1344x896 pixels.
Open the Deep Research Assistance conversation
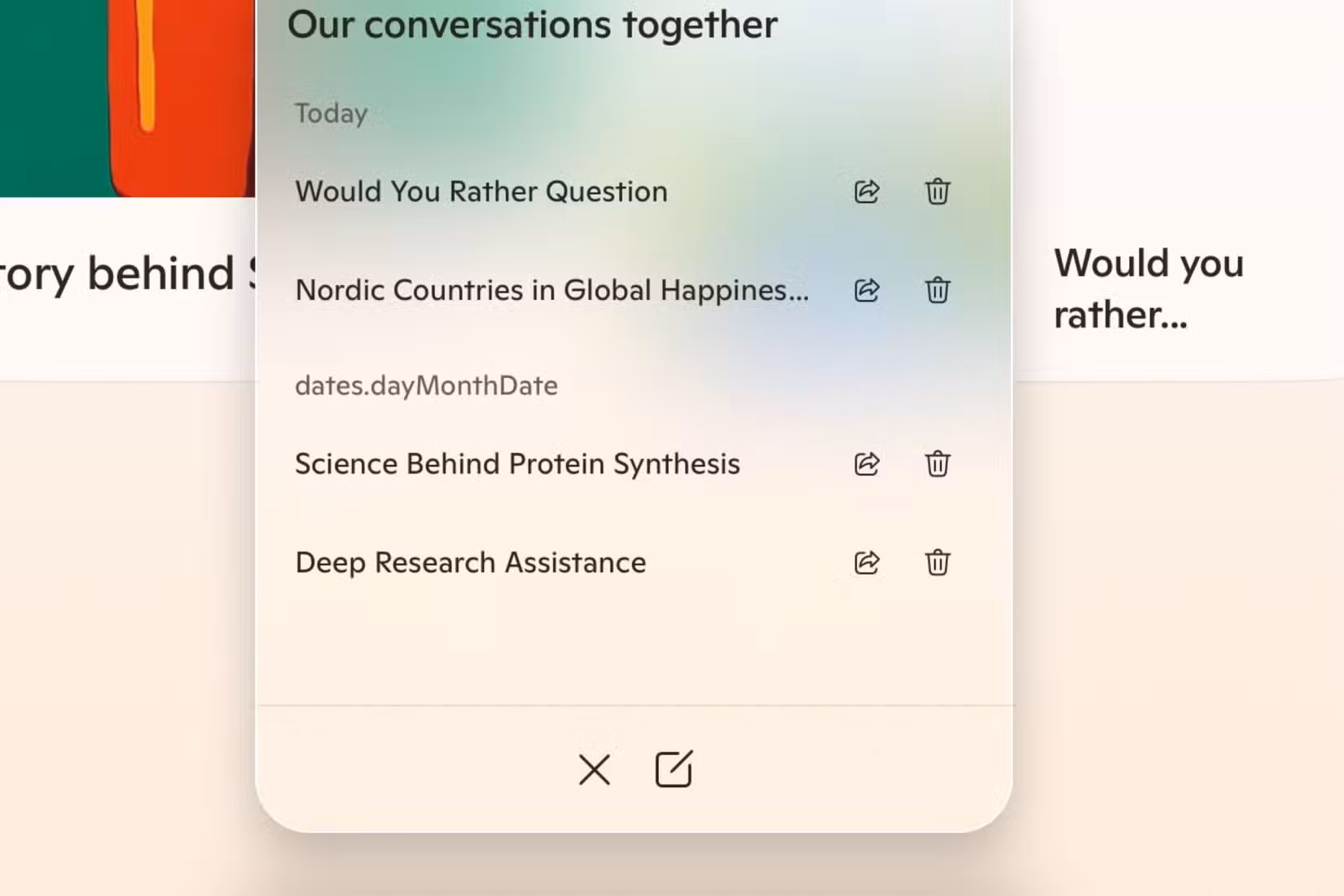point(470,562)
